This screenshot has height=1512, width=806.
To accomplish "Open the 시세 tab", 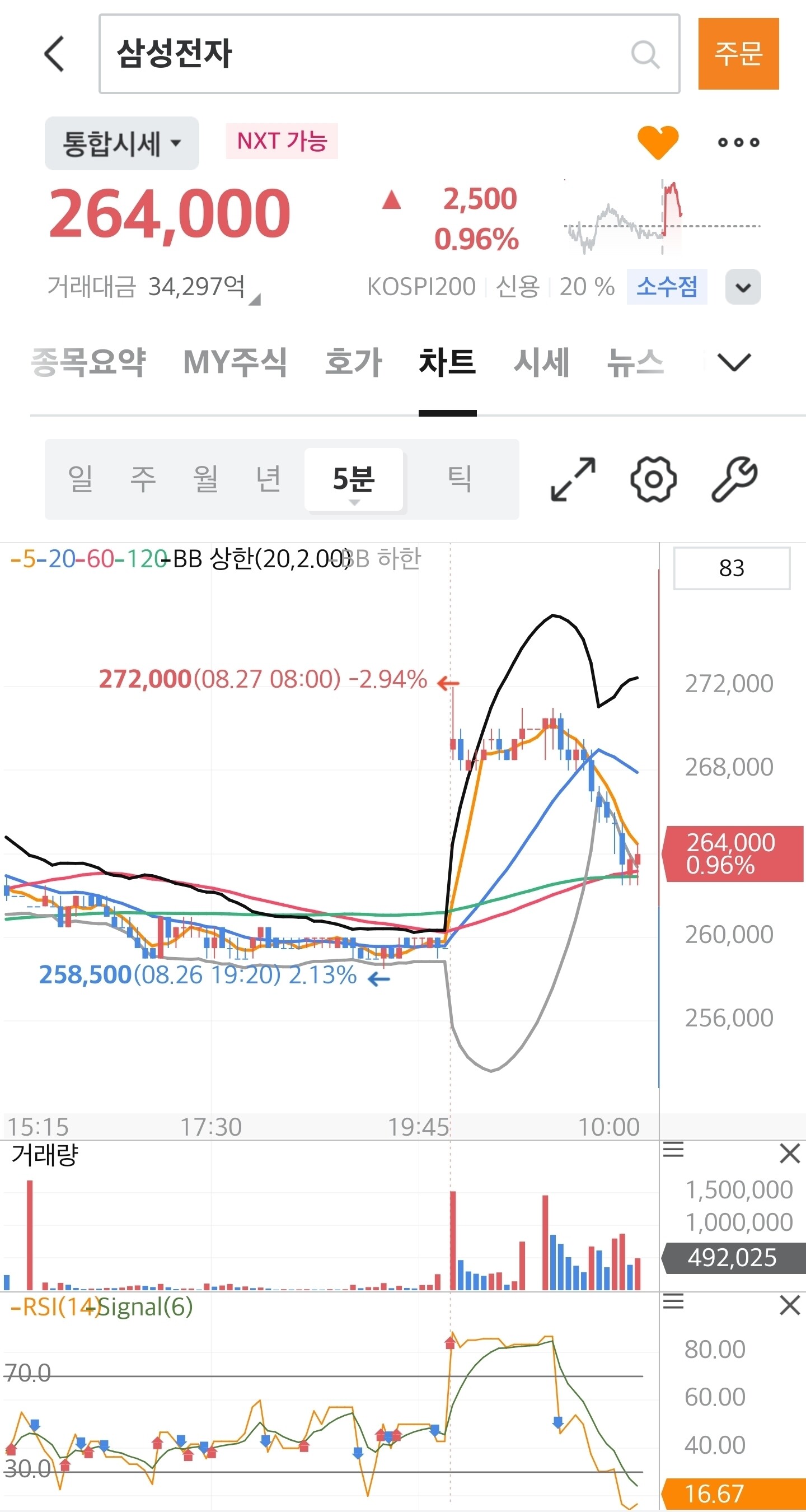I will point(541,362).
